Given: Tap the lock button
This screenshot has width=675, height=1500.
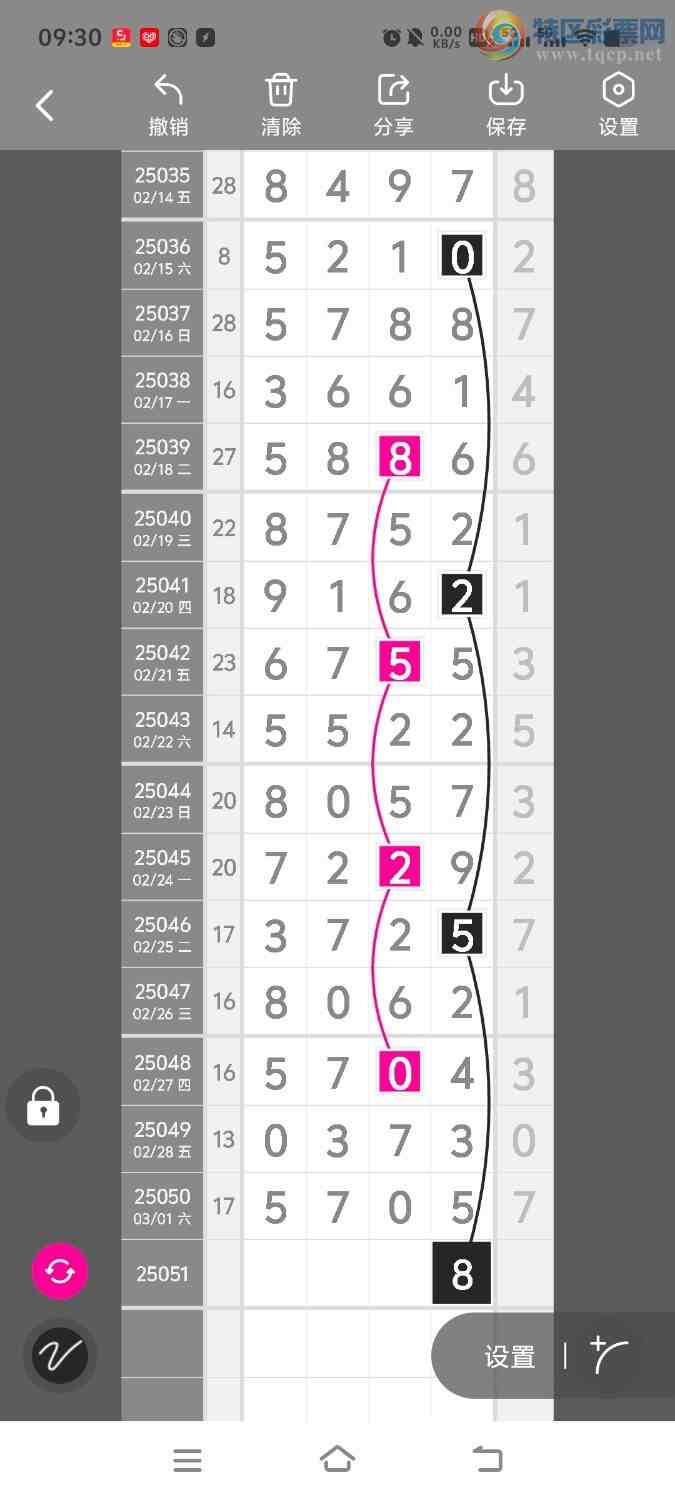Looking at the screenshot, I should pos(43,1106).
